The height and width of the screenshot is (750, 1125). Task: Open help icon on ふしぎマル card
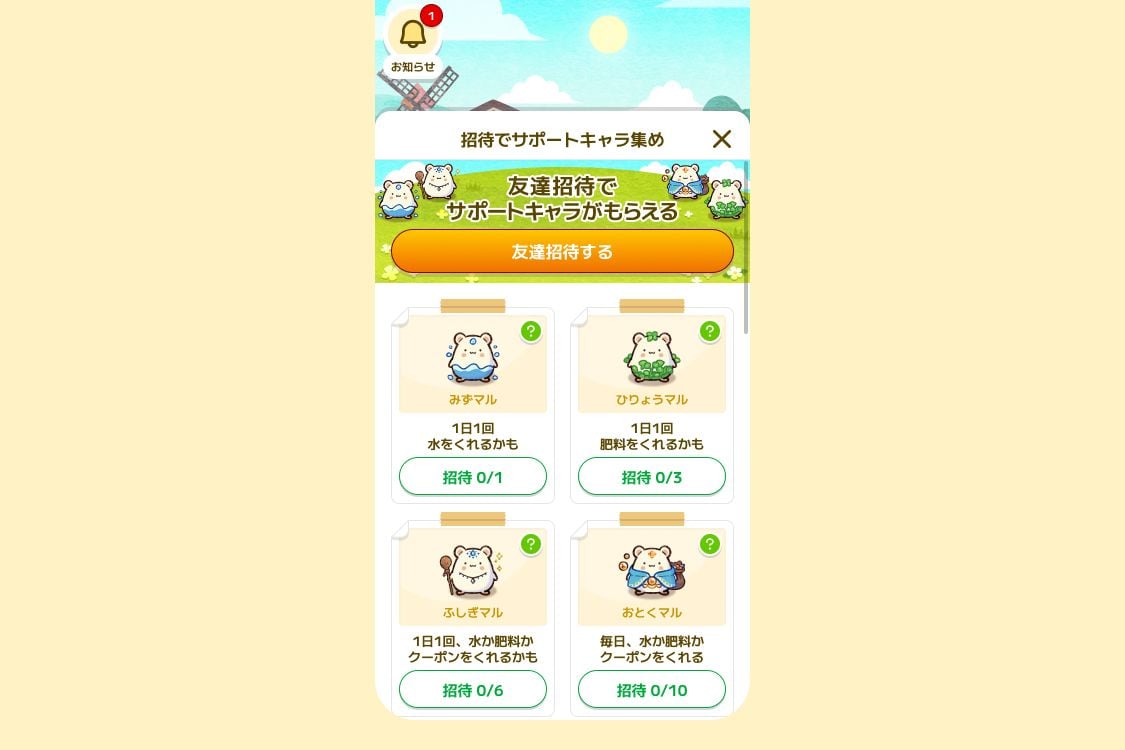531,544
